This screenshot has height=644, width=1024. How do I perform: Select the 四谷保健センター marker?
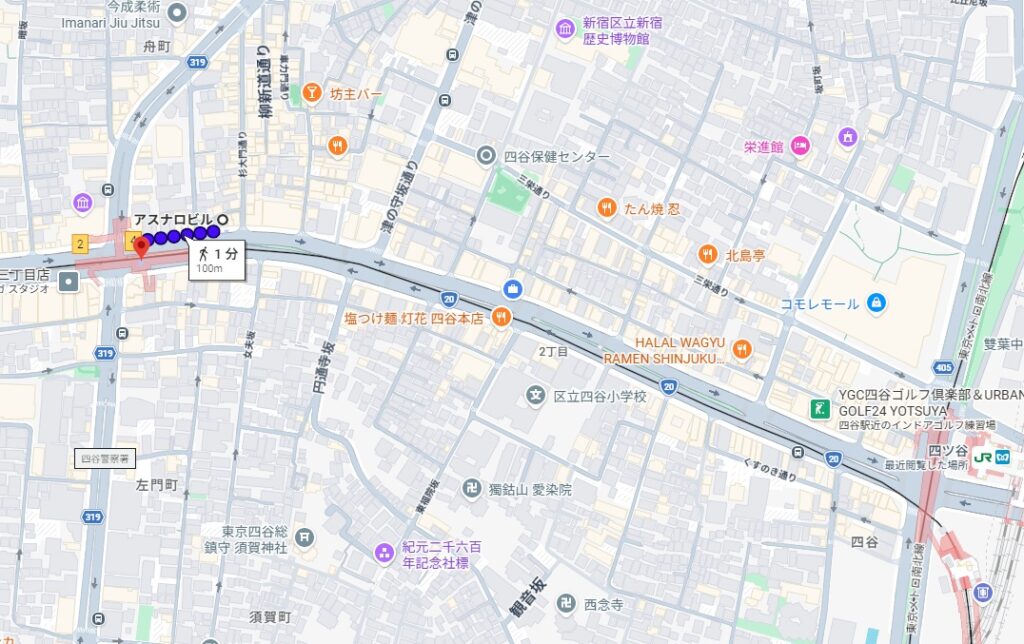486,156
